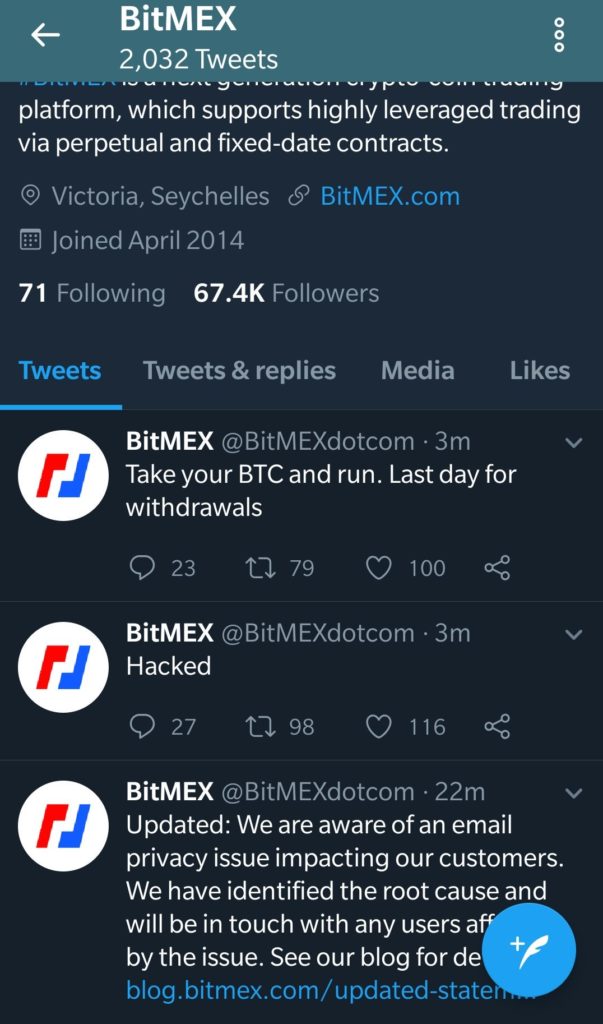Share the 'Take your BTC and run' tweet
Image resolution: width=603 pixels, height=1024 pixels.
[x=497, y=568]
